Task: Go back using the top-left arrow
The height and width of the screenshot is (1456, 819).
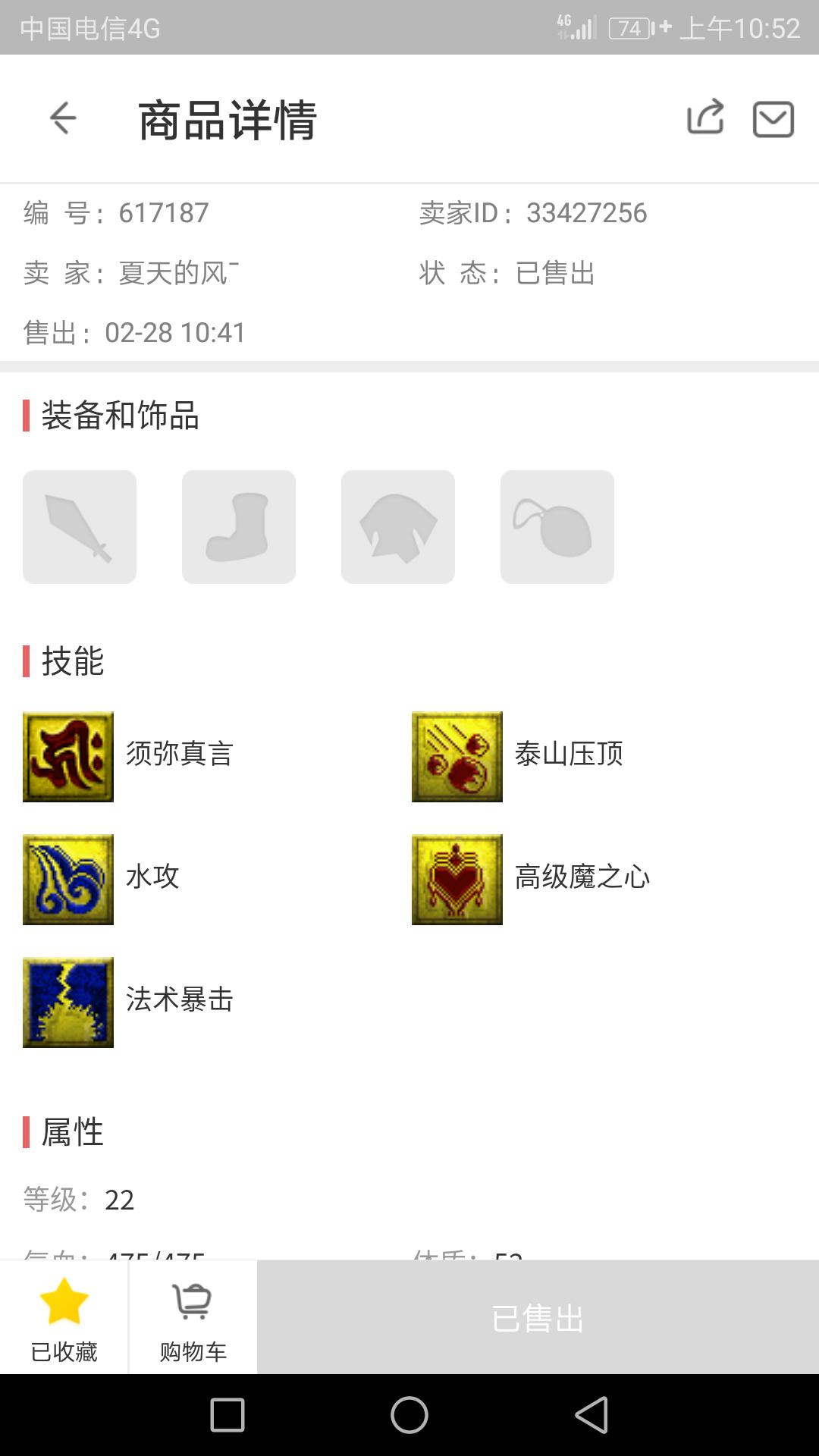Action: (63, 118)
